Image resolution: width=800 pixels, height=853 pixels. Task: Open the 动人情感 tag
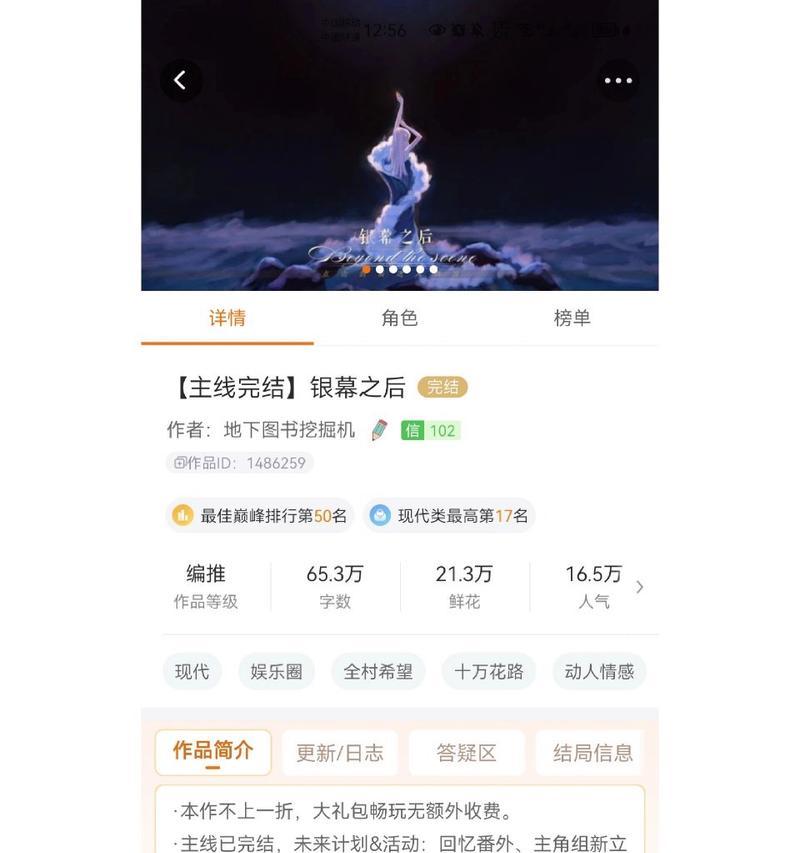(599, 672)
